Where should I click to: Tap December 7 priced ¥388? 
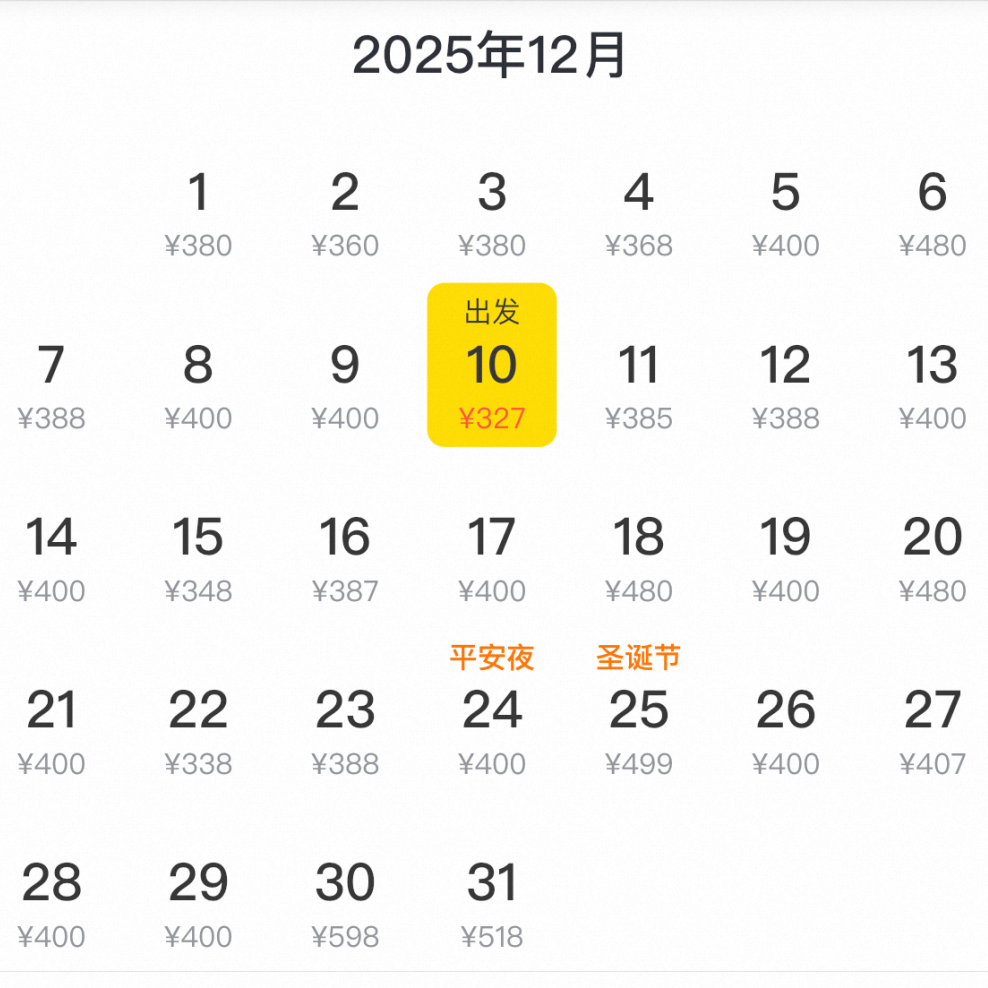point(51,385)
